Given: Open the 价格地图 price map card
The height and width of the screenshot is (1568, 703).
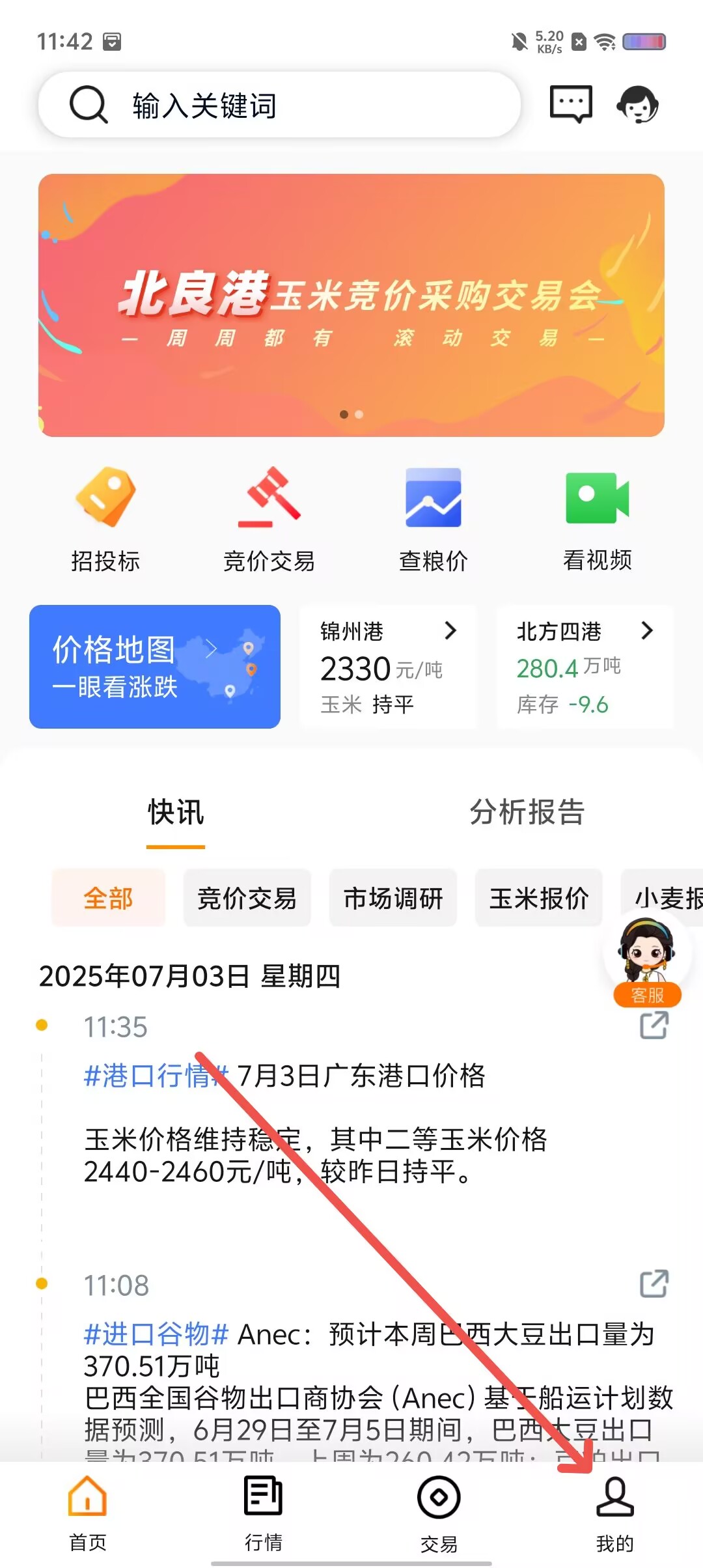Looking at the screenshot, I should [x=155, y=667].
